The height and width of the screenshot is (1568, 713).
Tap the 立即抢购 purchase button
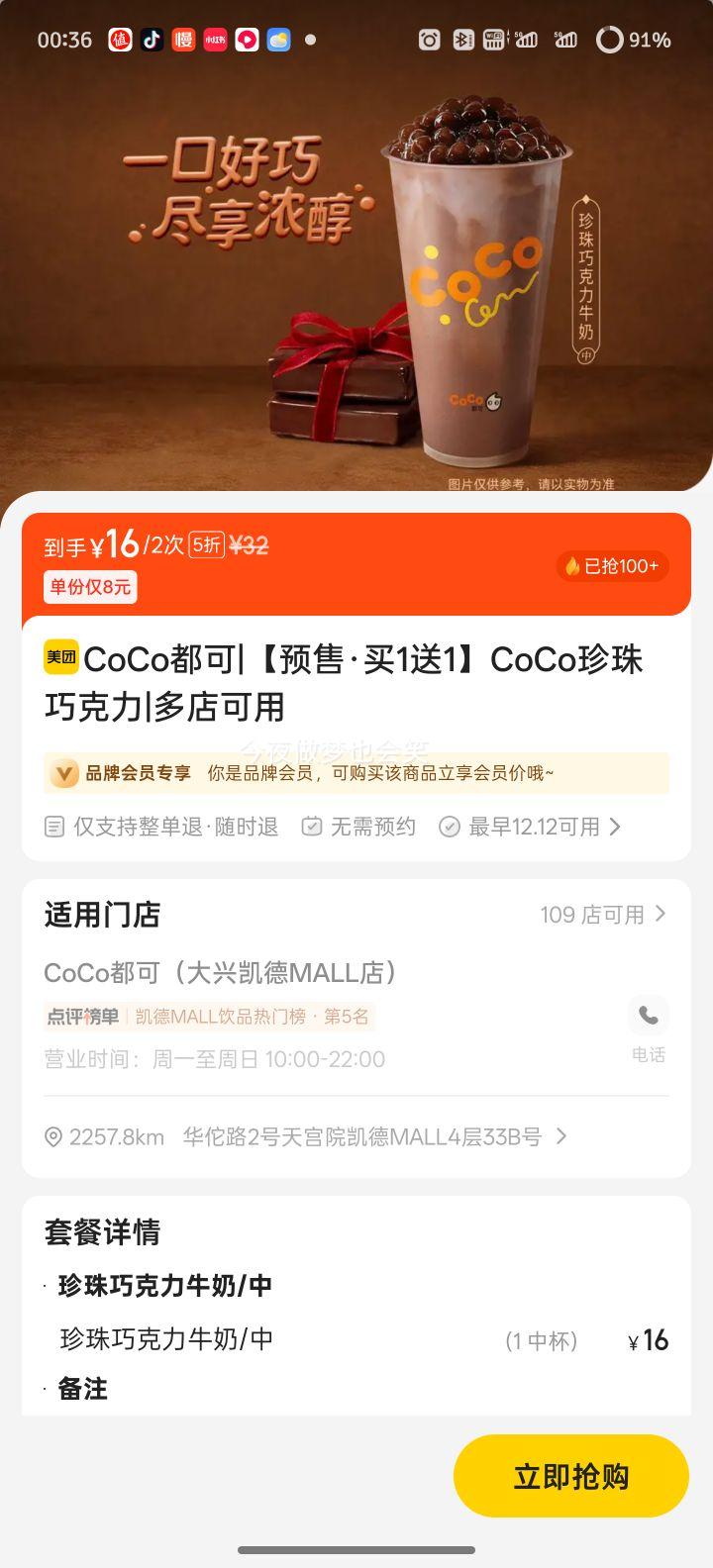click(x=570, y=1475)
